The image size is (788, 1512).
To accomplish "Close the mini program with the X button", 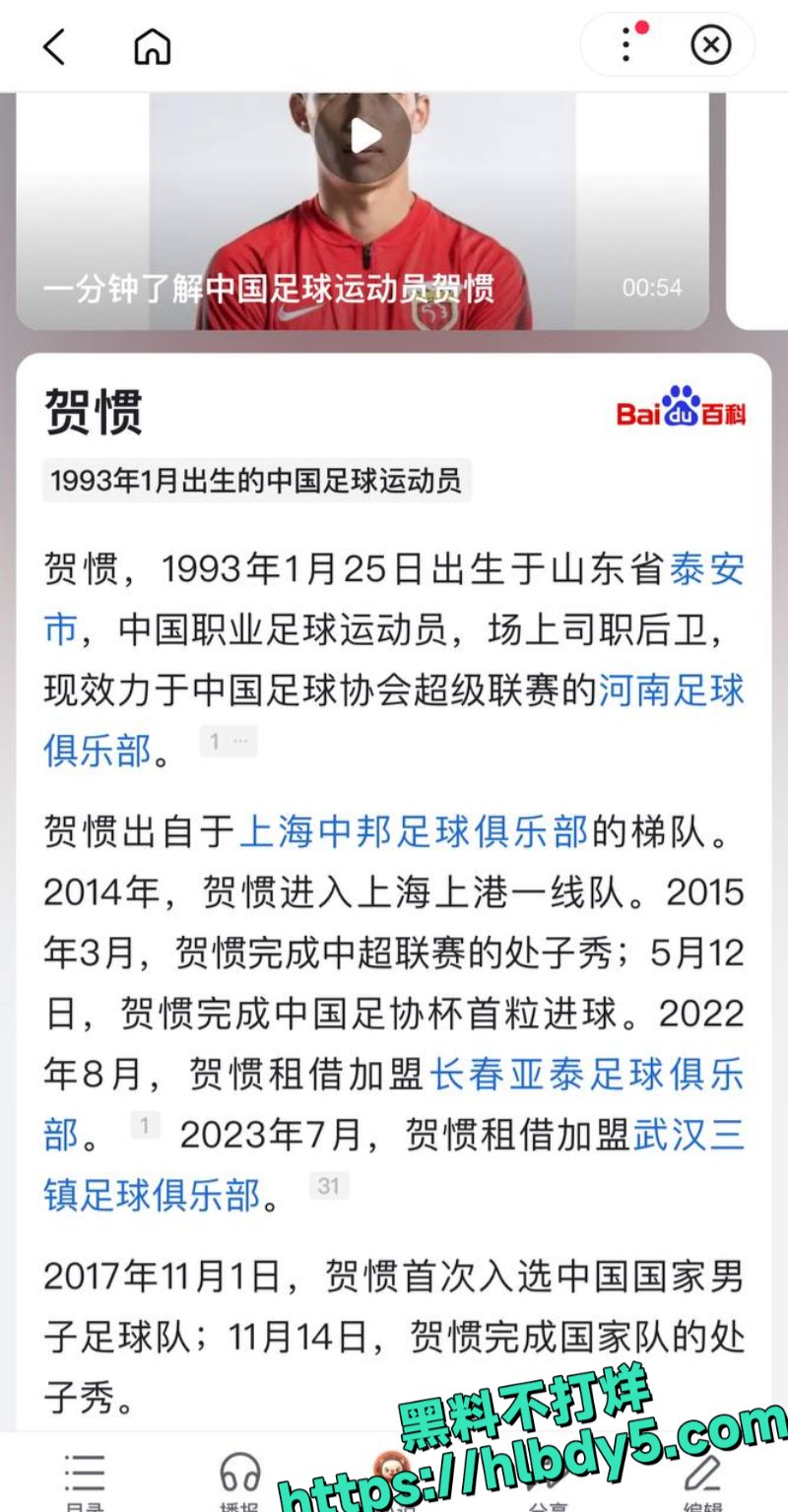I will coord(711,45).
